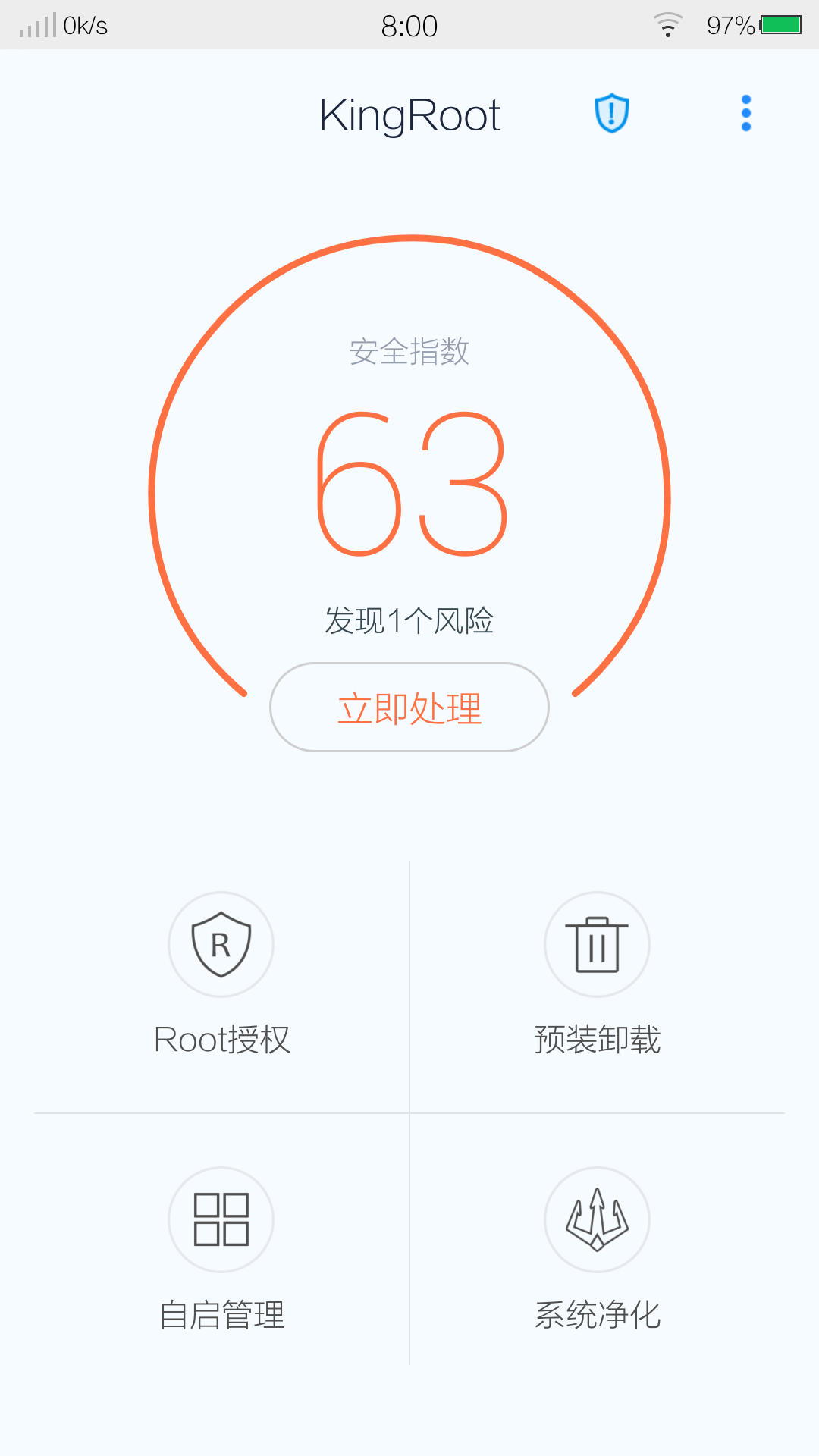This screenshot has height=1456, width=819.
Task: Tap the Root授权 text label
Action: pos(221,1040)
